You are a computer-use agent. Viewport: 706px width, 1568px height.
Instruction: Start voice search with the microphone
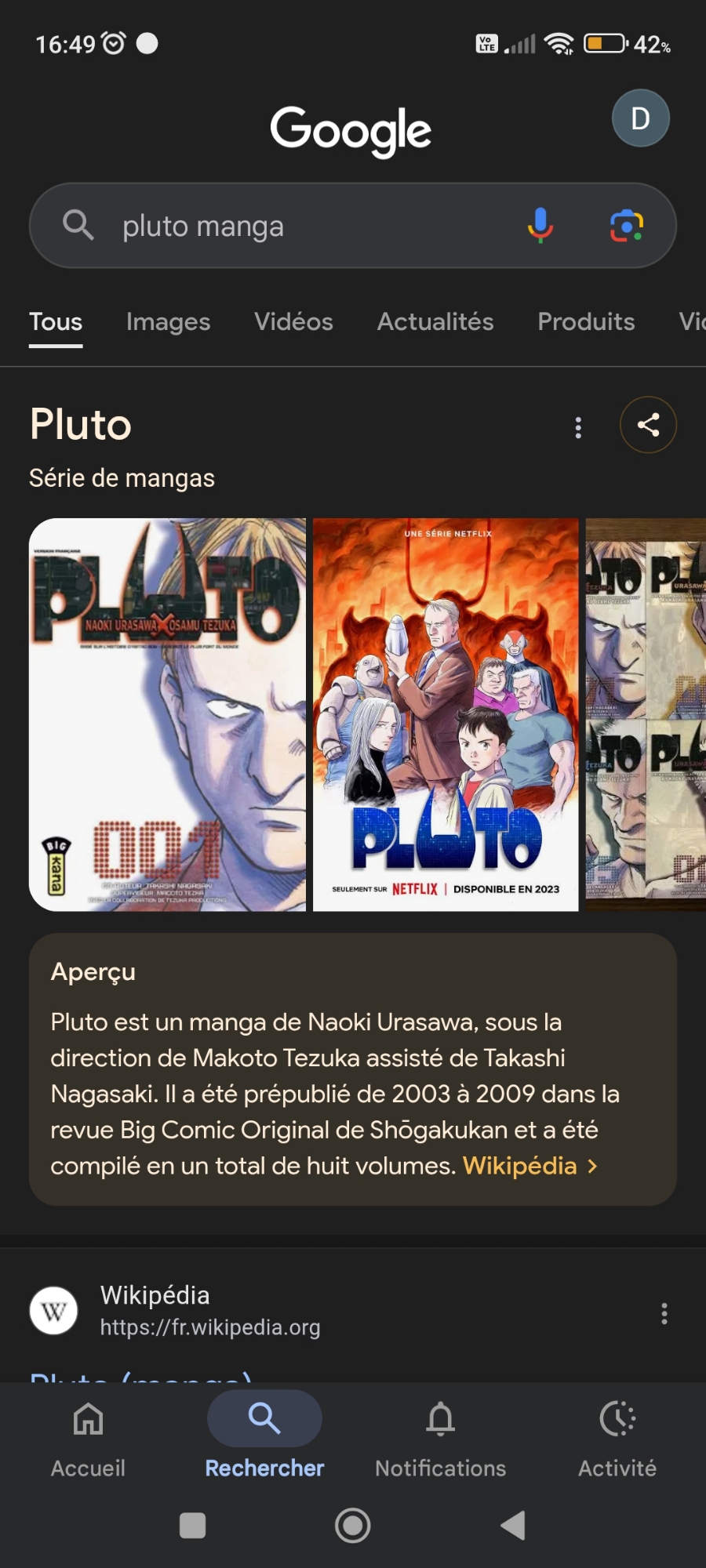coord(540,226)
